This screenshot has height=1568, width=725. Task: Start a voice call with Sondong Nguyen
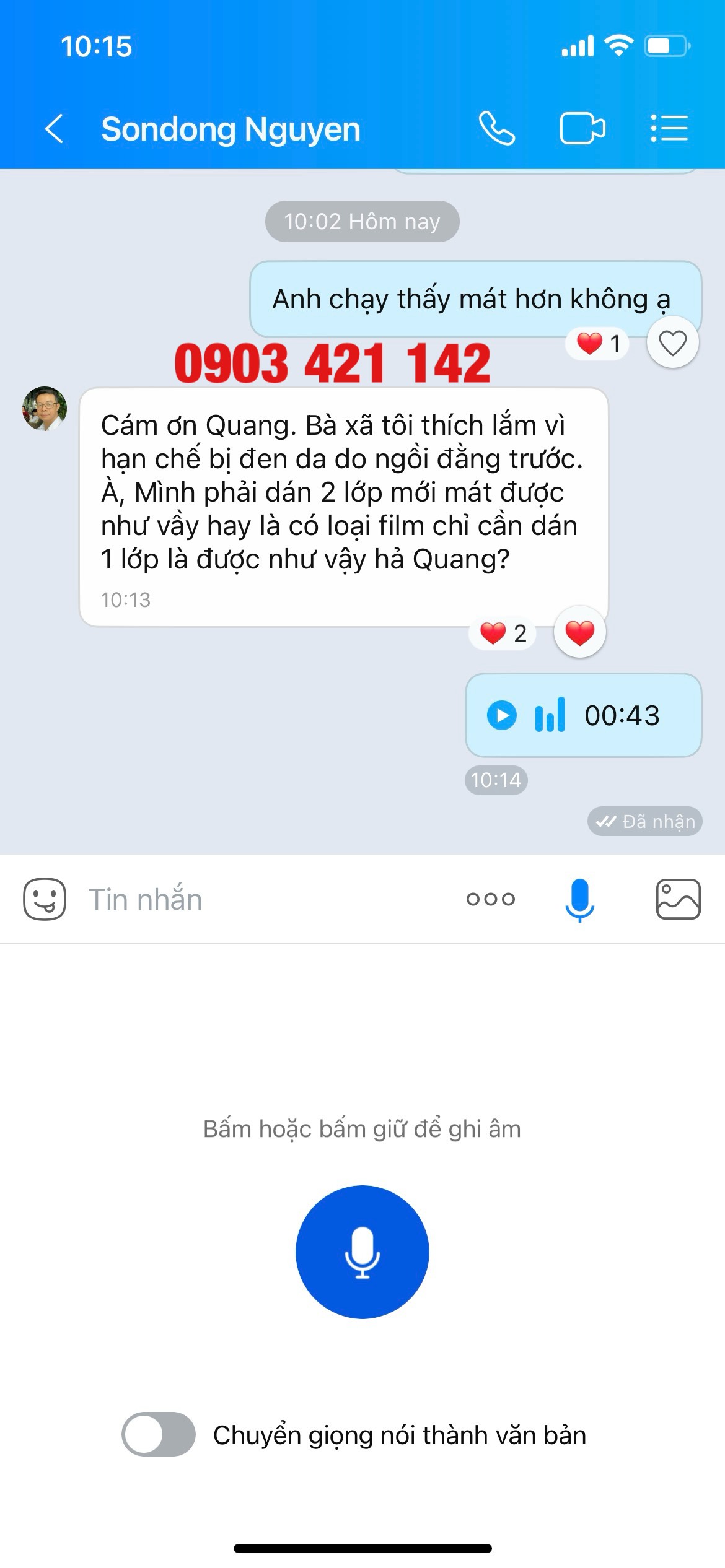496,129
